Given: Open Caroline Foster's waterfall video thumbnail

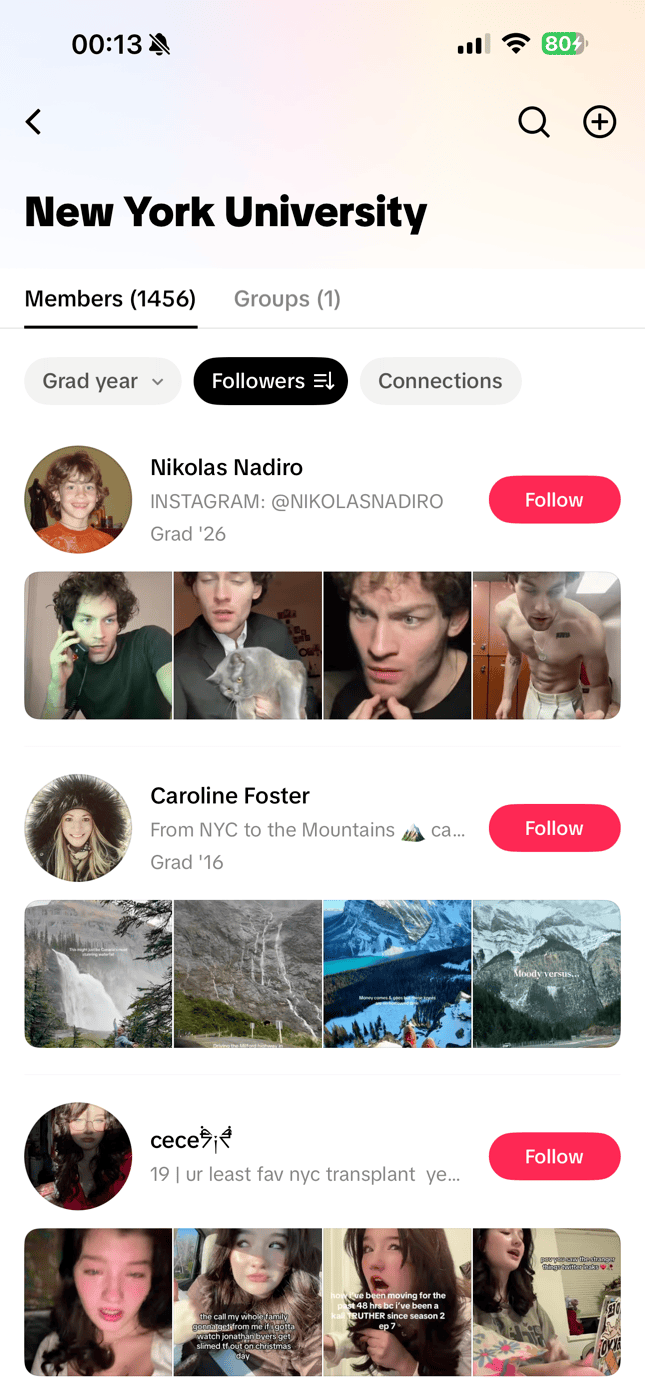Looking at the screenshot, I should click(98, 973).
